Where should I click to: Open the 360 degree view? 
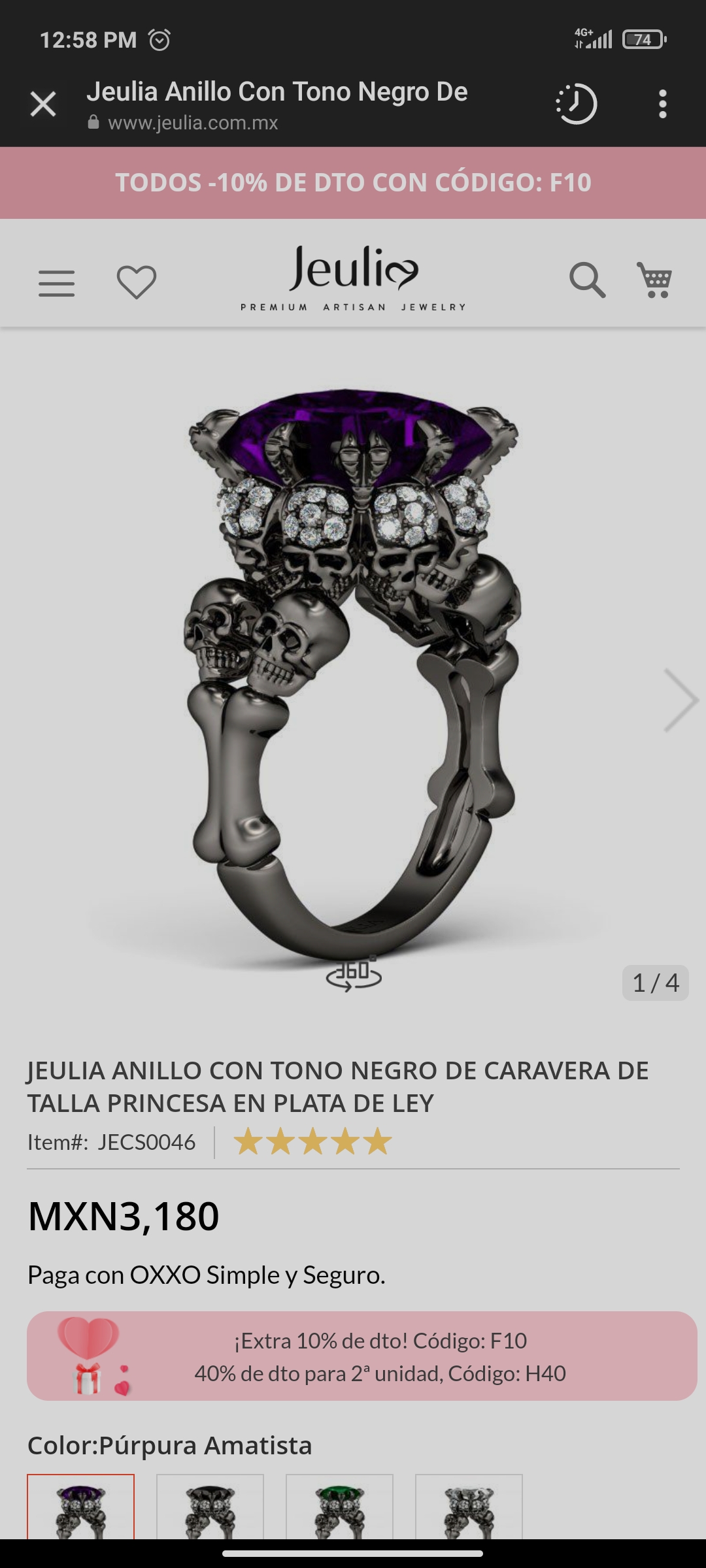(354, 974)
